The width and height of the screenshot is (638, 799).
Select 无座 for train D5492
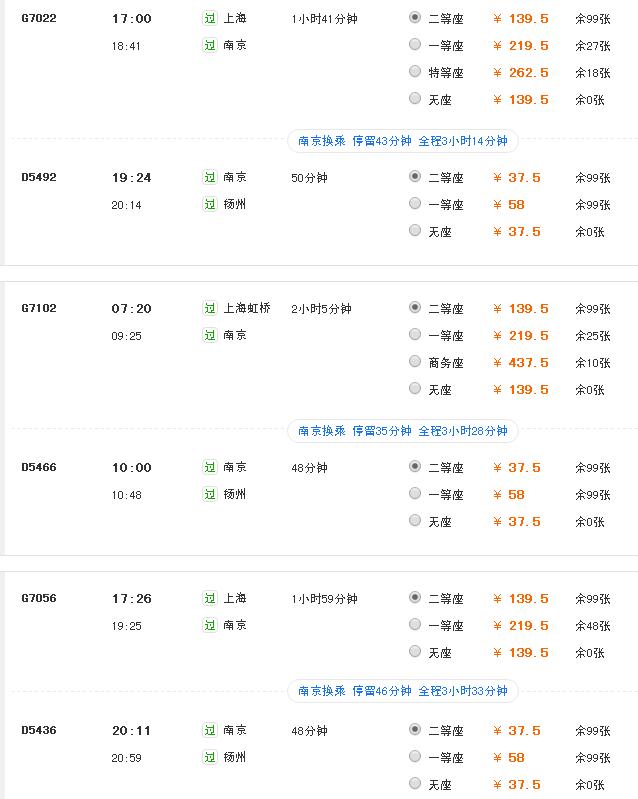click(415, 231)
